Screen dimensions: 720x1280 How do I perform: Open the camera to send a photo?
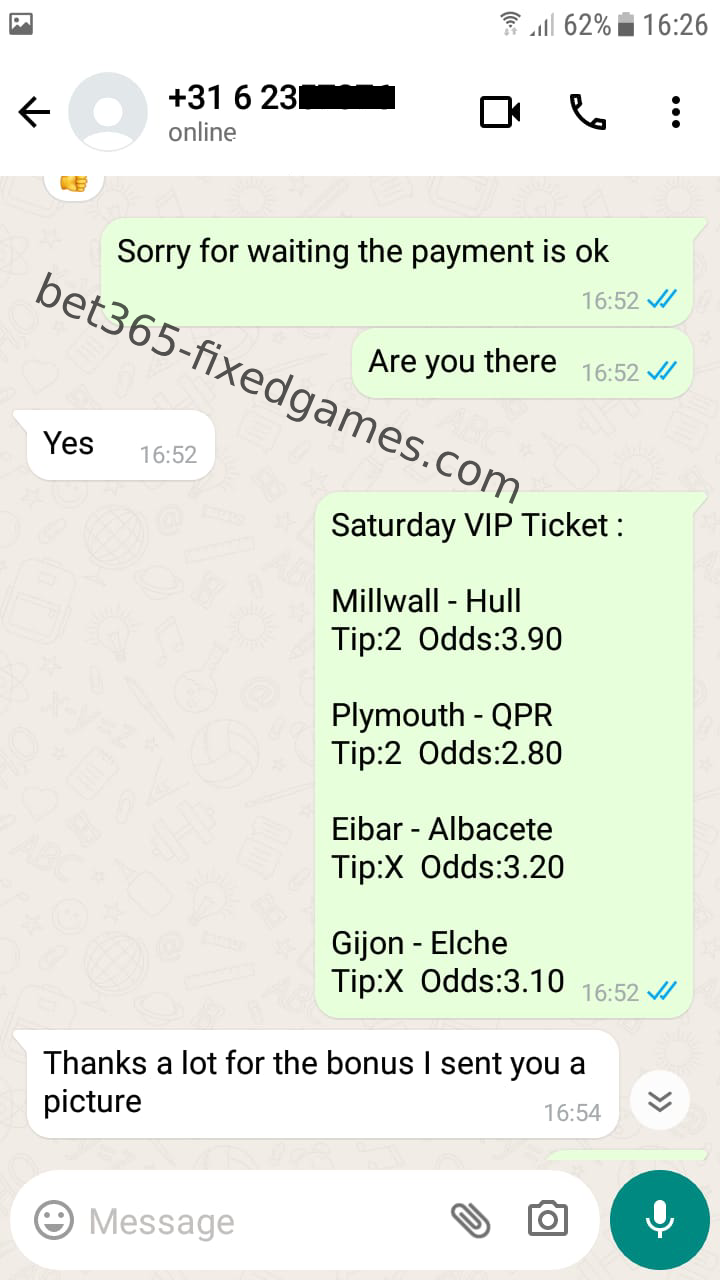547,1220
